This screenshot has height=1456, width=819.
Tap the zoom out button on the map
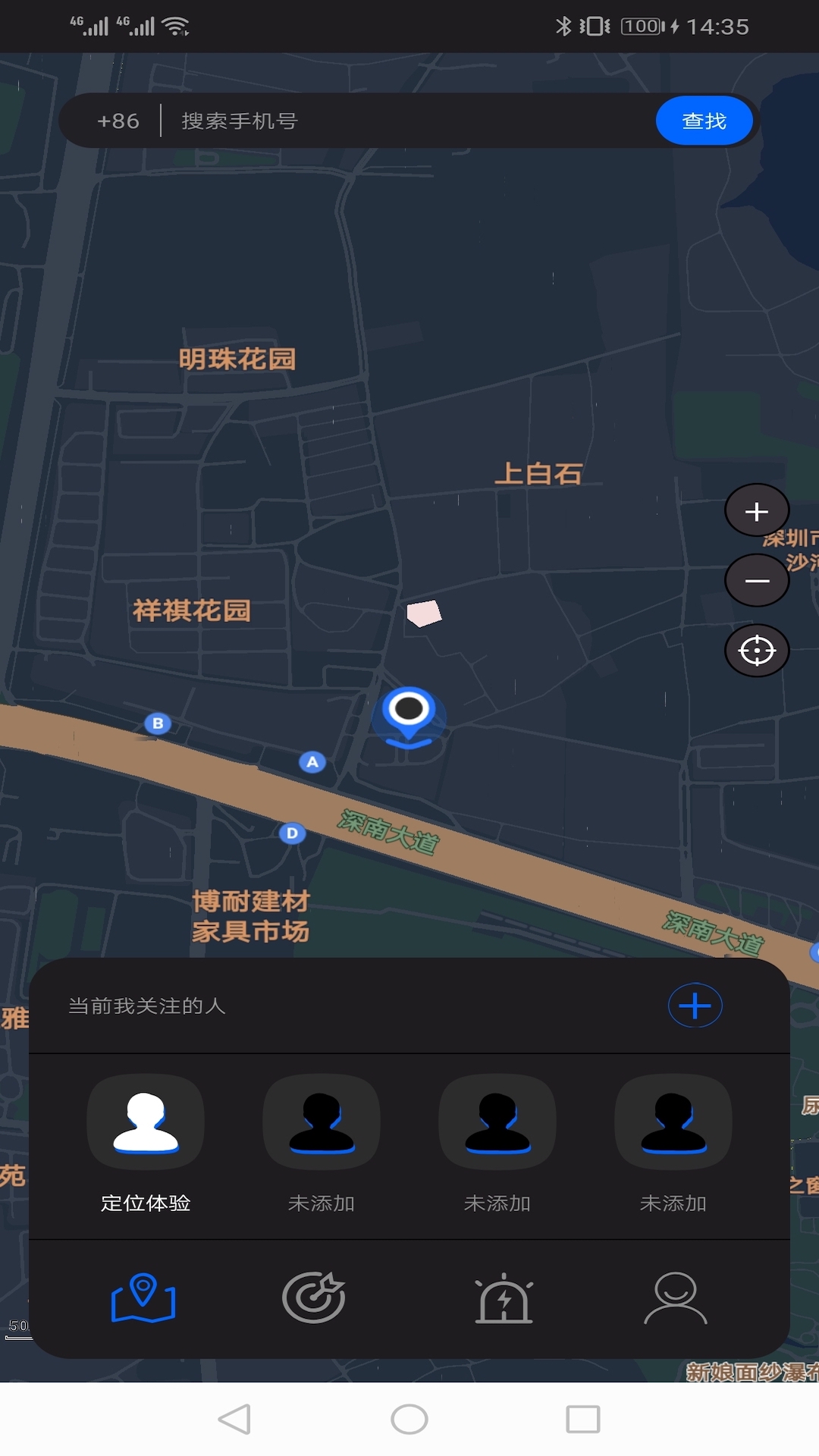[756, 580]
